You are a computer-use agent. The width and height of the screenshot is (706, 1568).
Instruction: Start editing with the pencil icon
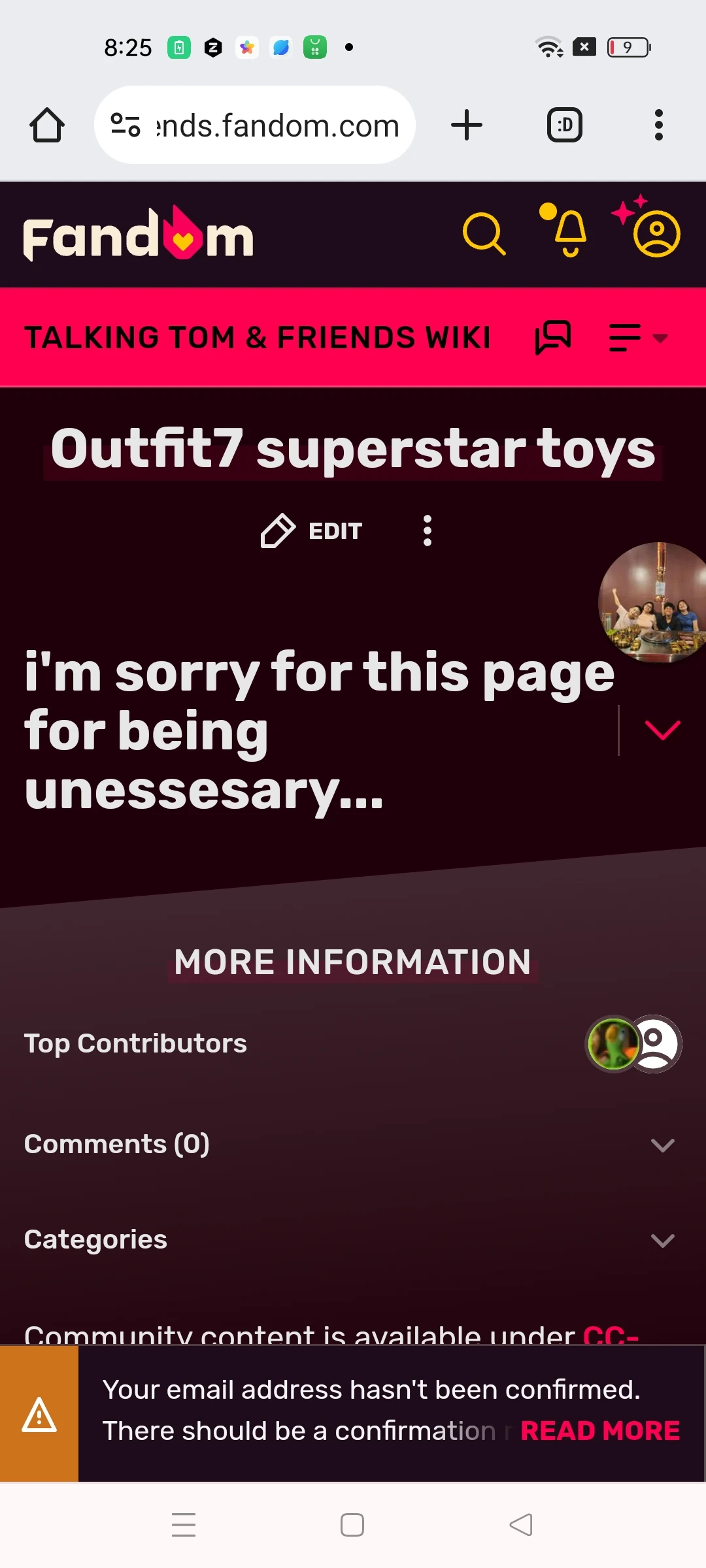pos(277,531)
